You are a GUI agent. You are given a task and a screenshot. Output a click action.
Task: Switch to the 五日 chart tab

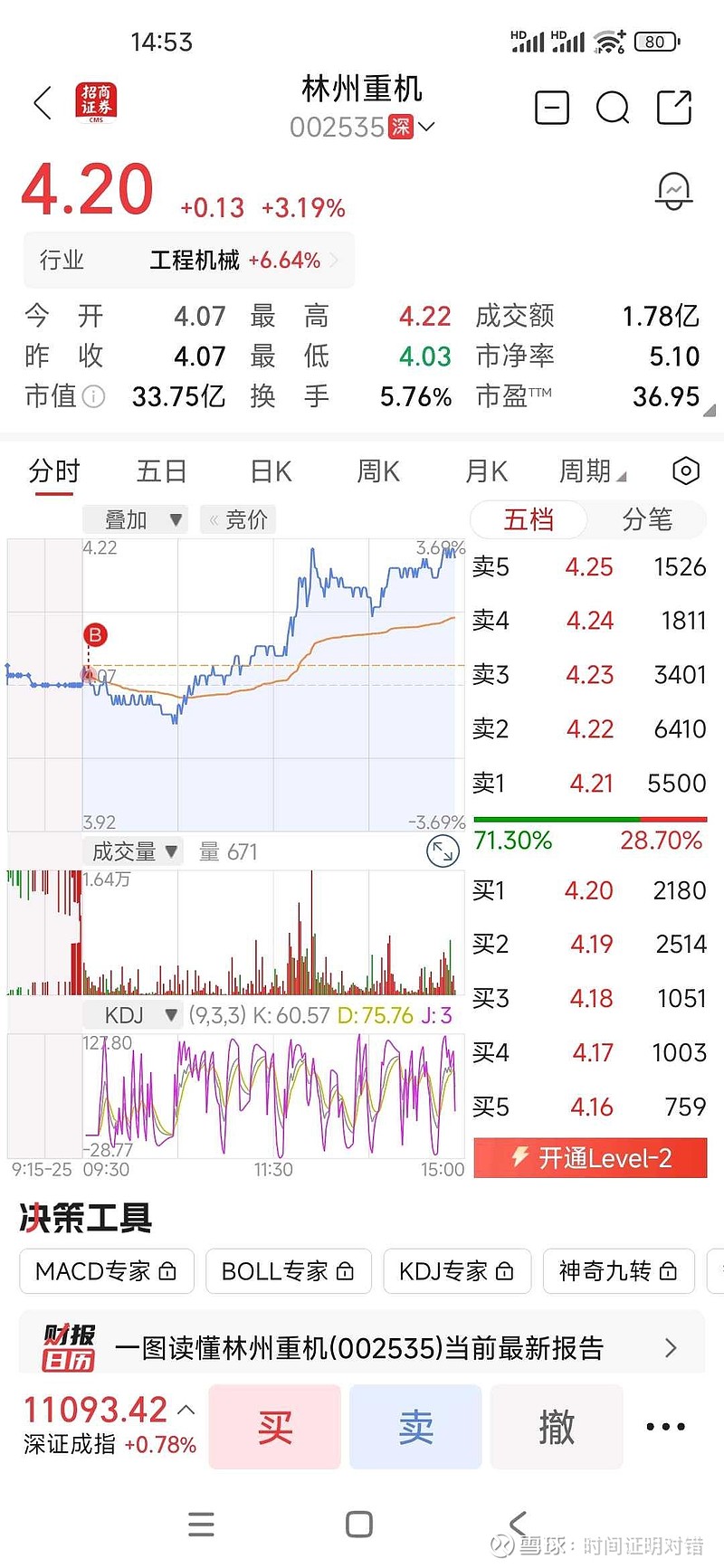[x=162, y=471]
